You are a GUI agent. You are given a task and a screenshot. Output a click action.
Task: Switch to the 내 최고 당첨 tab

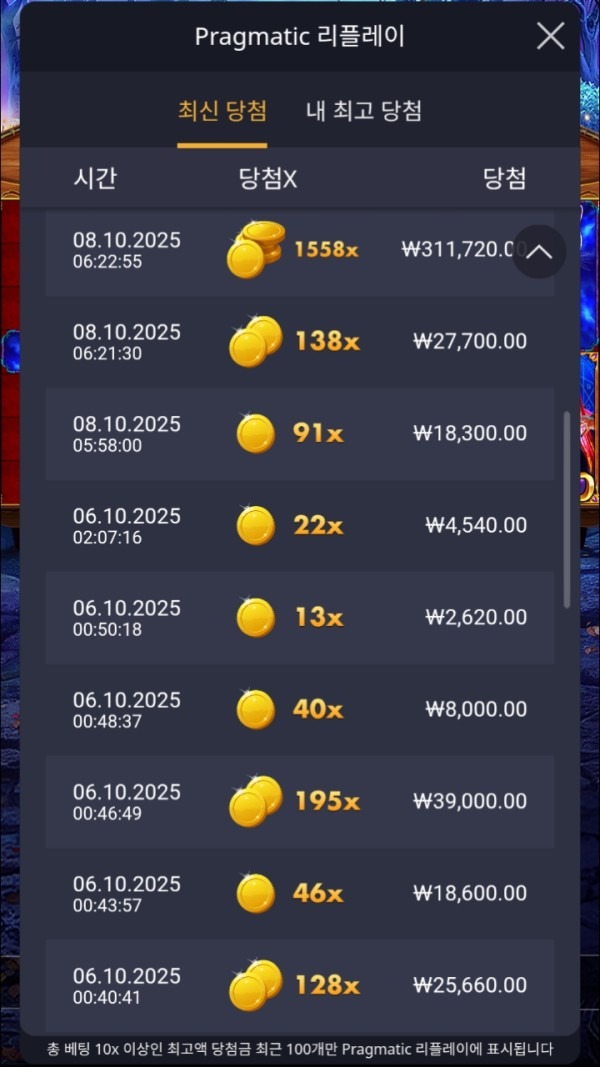pos(364,111)
